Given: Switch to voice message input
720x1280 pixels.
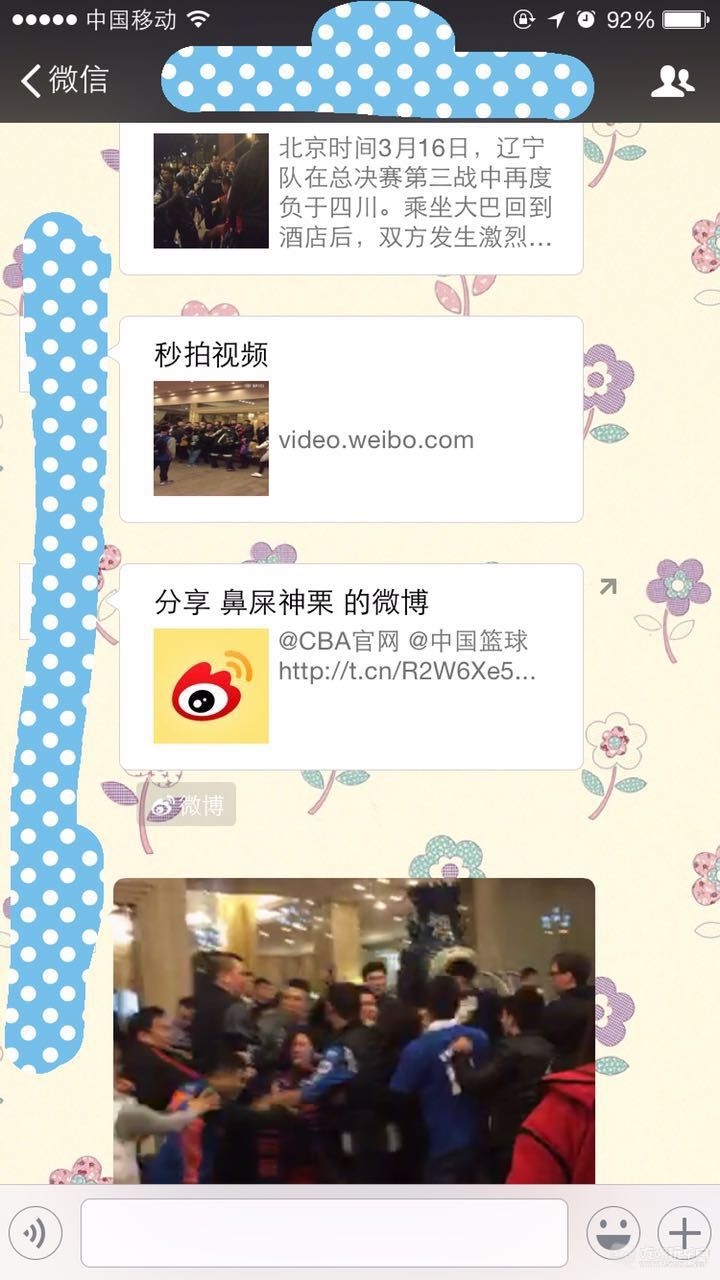Looking at the screenshot, I should [36, 1233].
